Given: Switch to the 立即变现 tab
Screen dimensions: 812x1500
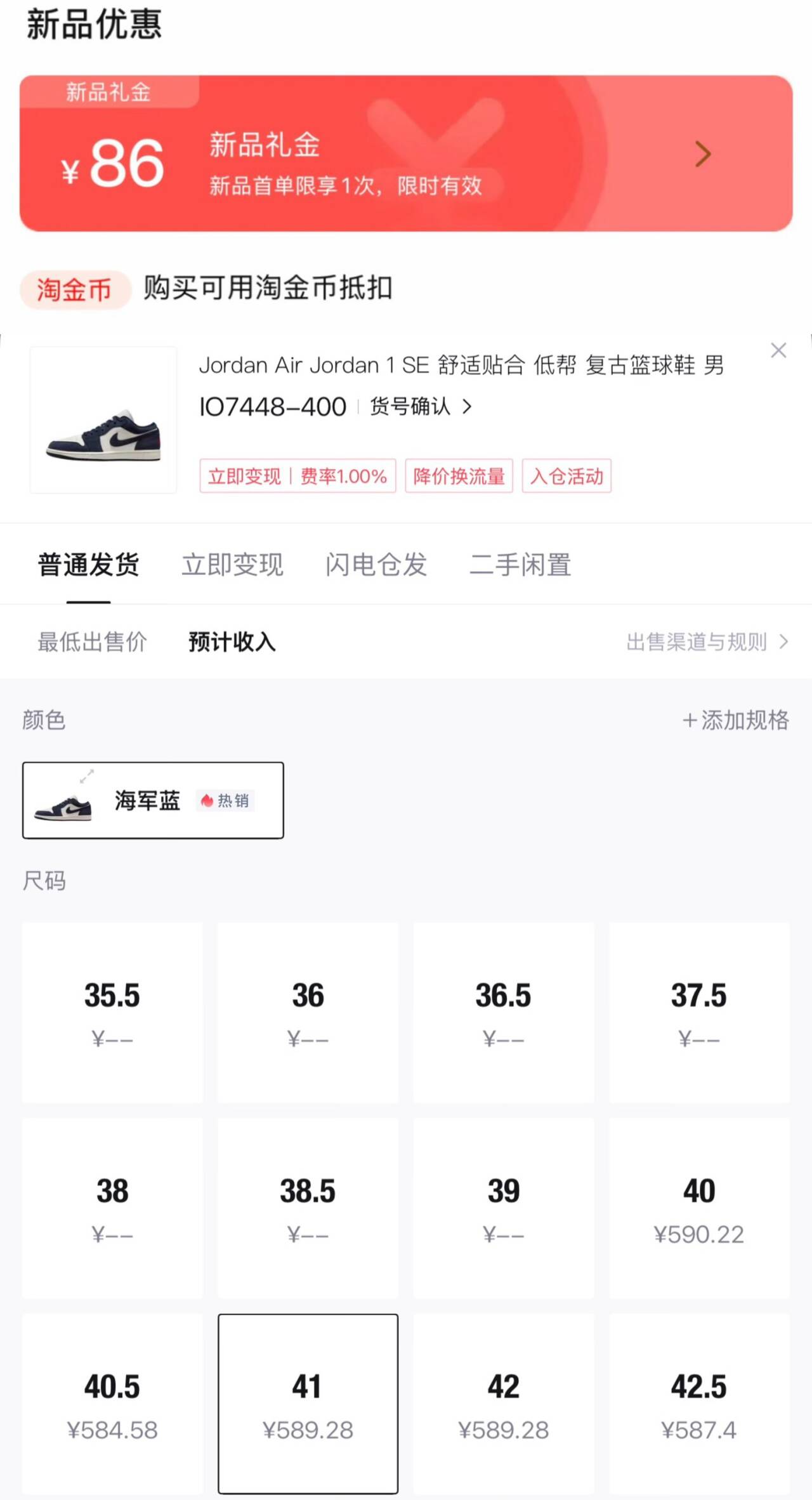Looking at the screenshot, I should pyautogui.click(x=232, y=565).
